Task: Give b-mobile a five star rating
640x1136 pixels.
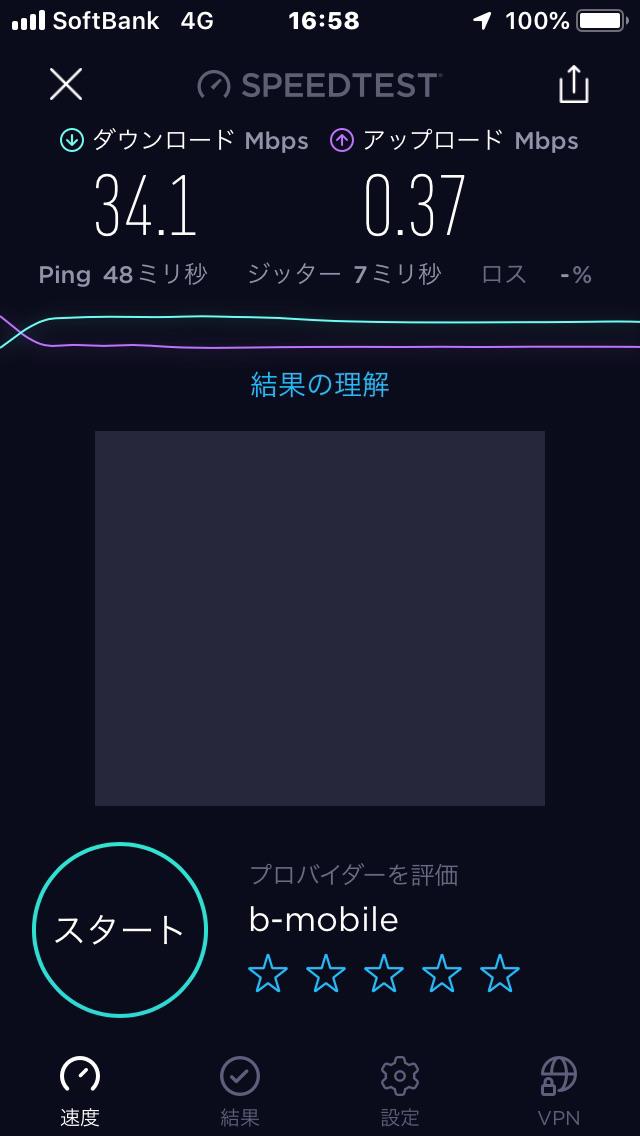Action: [500, 973]
